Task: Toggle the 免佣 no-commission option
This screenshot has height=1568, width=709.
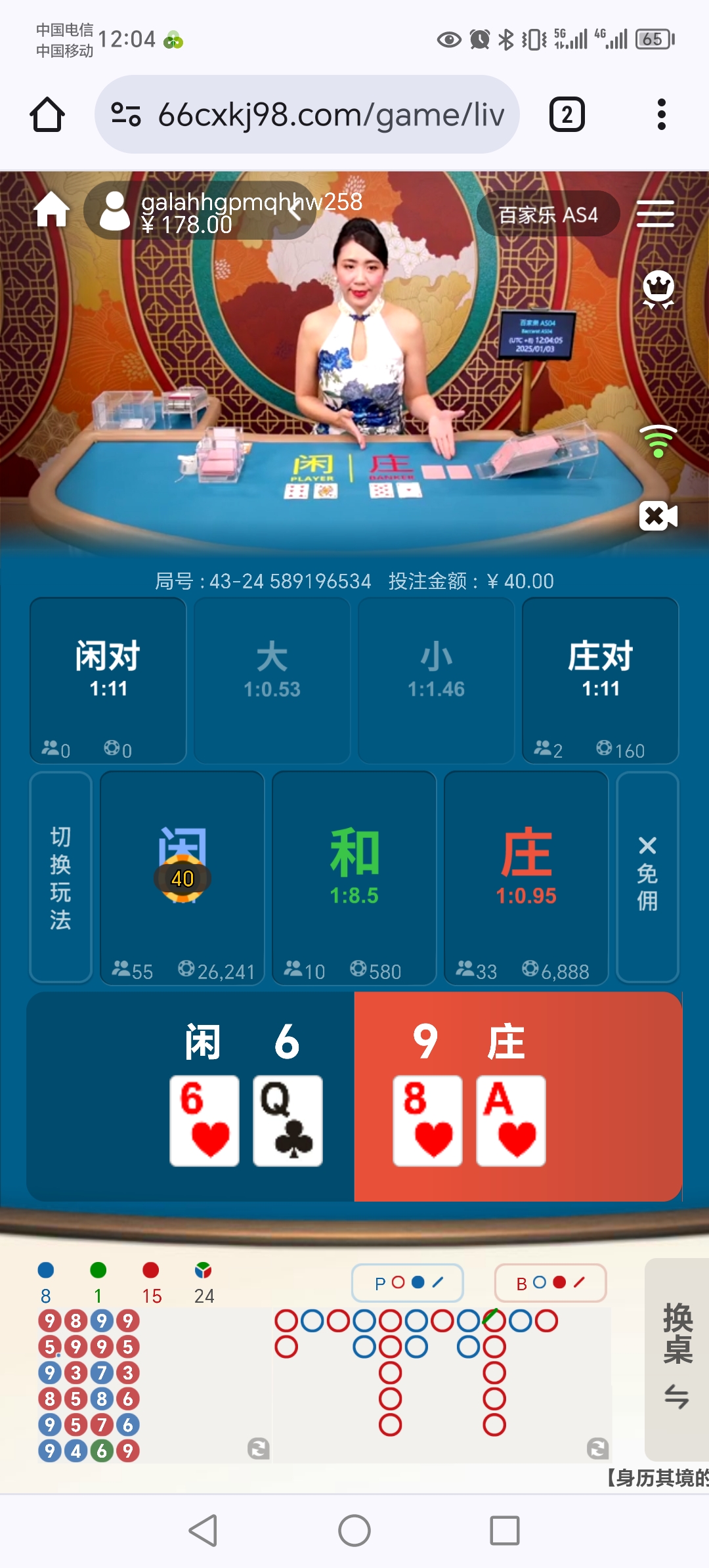Action: [x=647, y=877]
